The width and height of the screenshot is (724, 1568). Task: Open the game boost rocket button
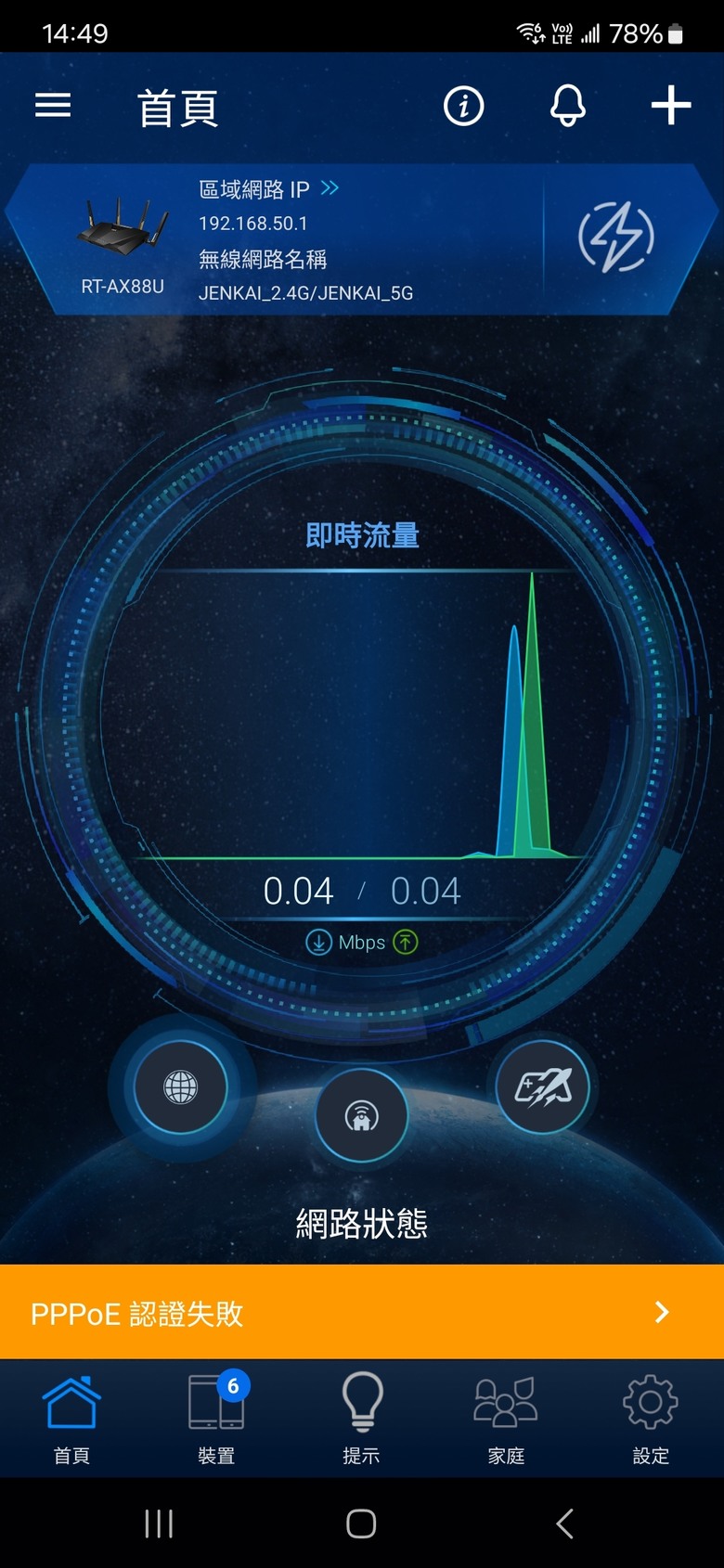[x=543, y=1086]
